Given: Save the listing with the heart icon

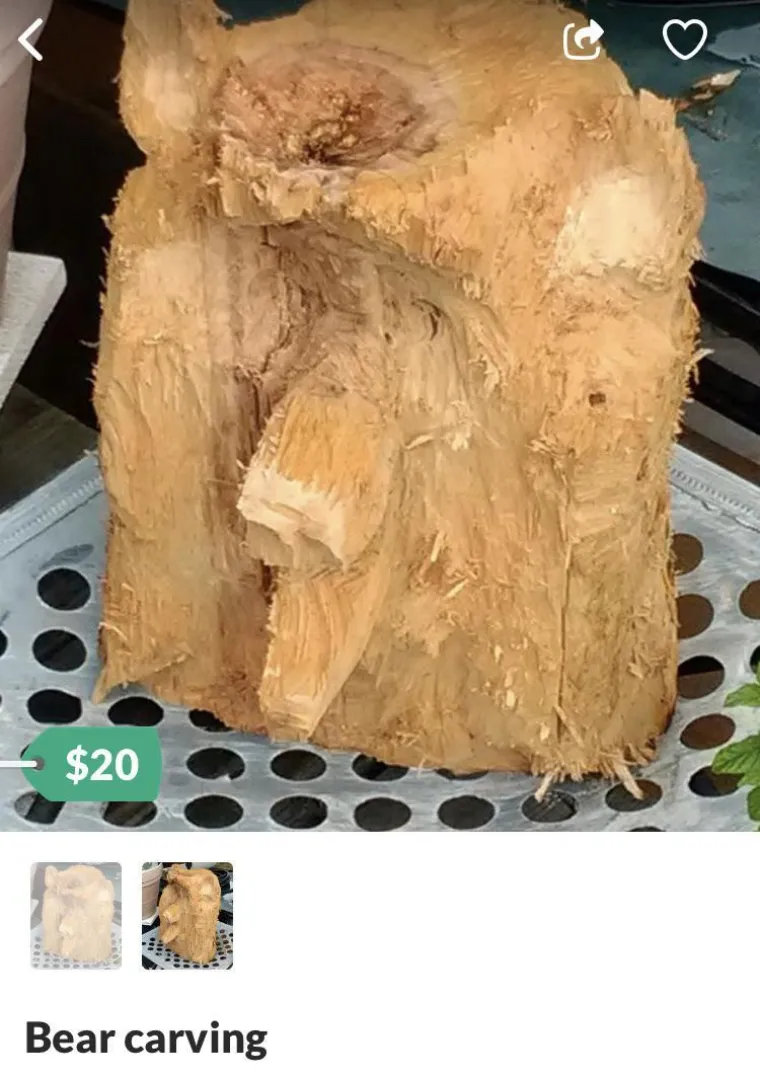Looking at the screenshot, I should 685,40.
